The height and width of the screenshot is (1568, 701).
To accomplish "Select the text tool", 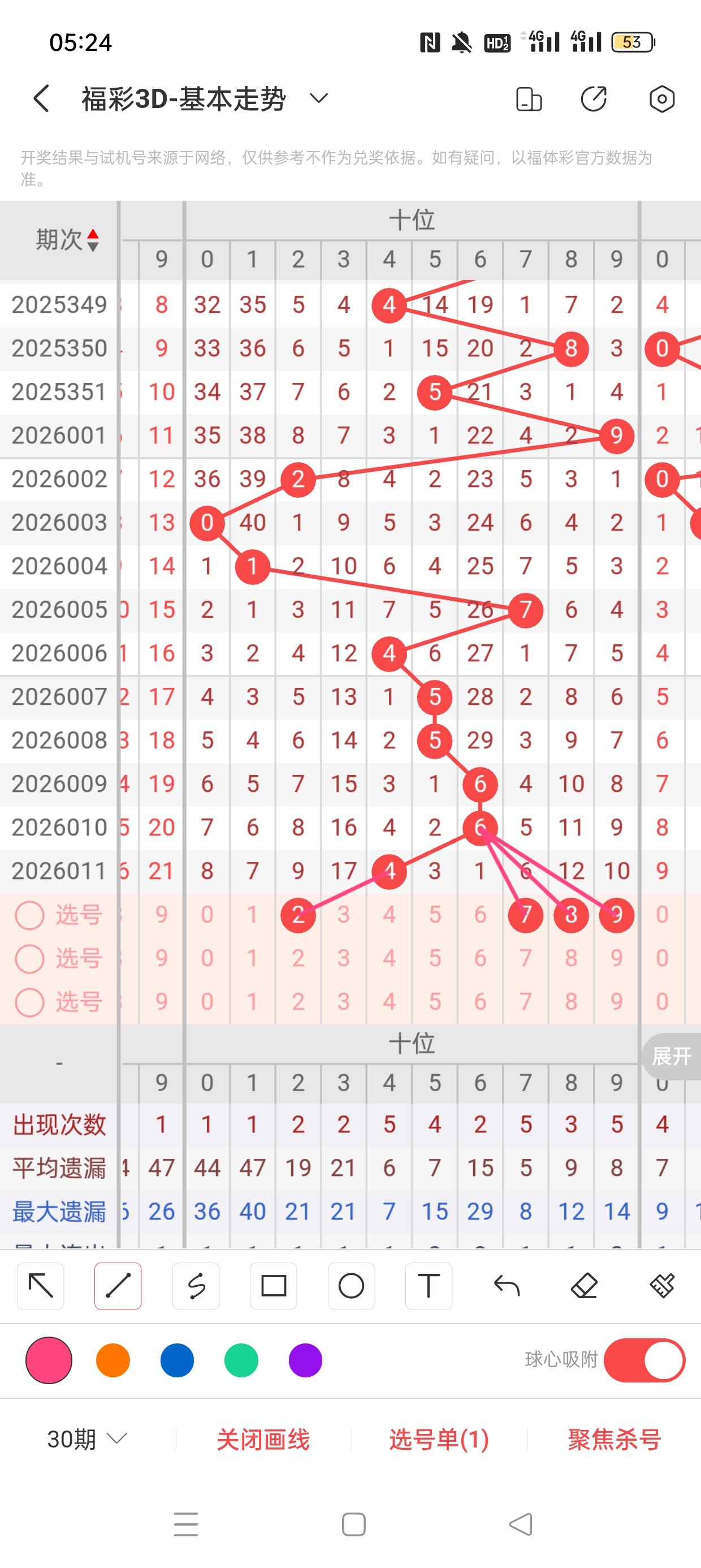I will click(x=429, y=1286).
